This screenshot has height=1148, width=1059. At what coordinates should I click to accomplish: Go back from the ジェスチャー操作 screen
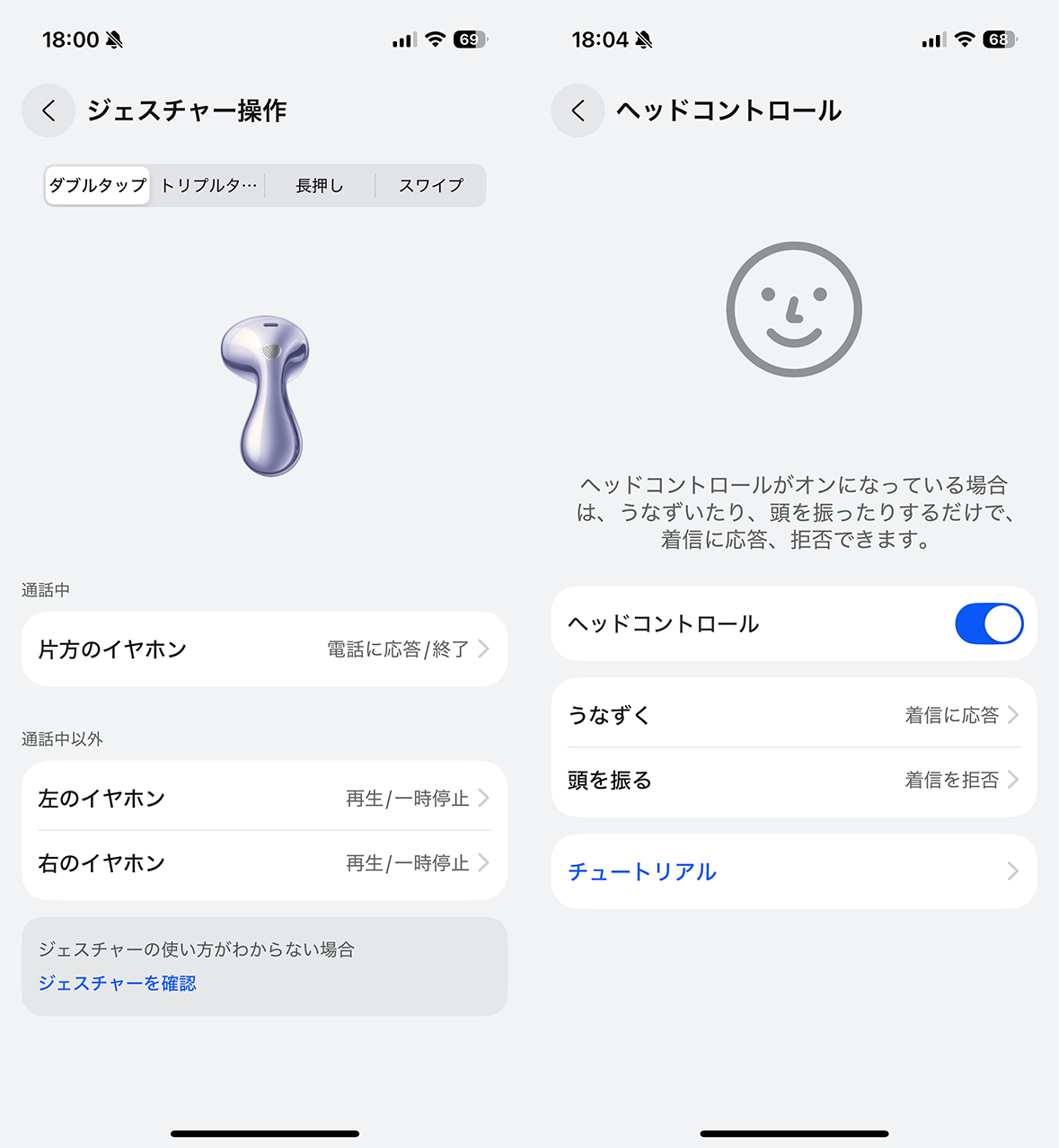(49, 110)
